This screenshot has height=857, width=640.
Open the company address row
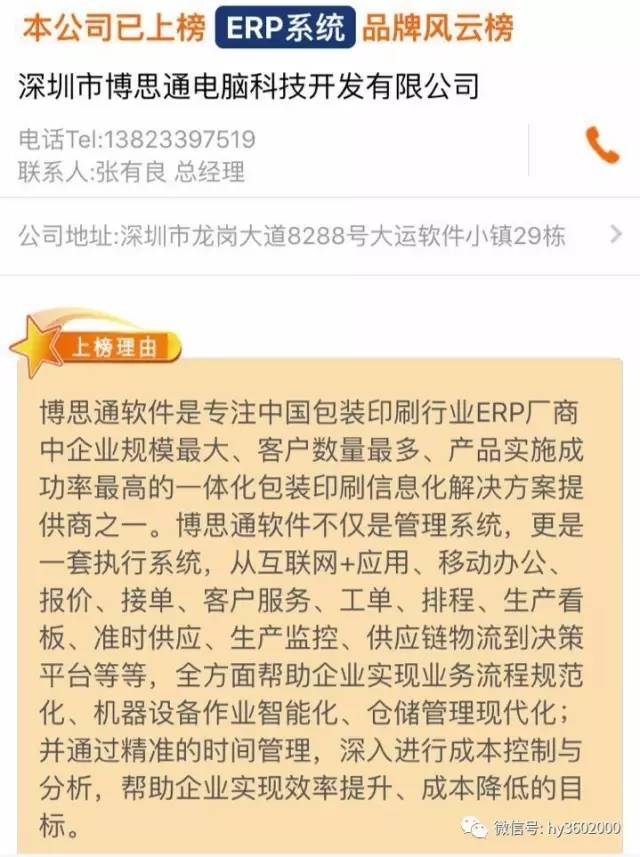pyautogui.click(x=320, y=236)
